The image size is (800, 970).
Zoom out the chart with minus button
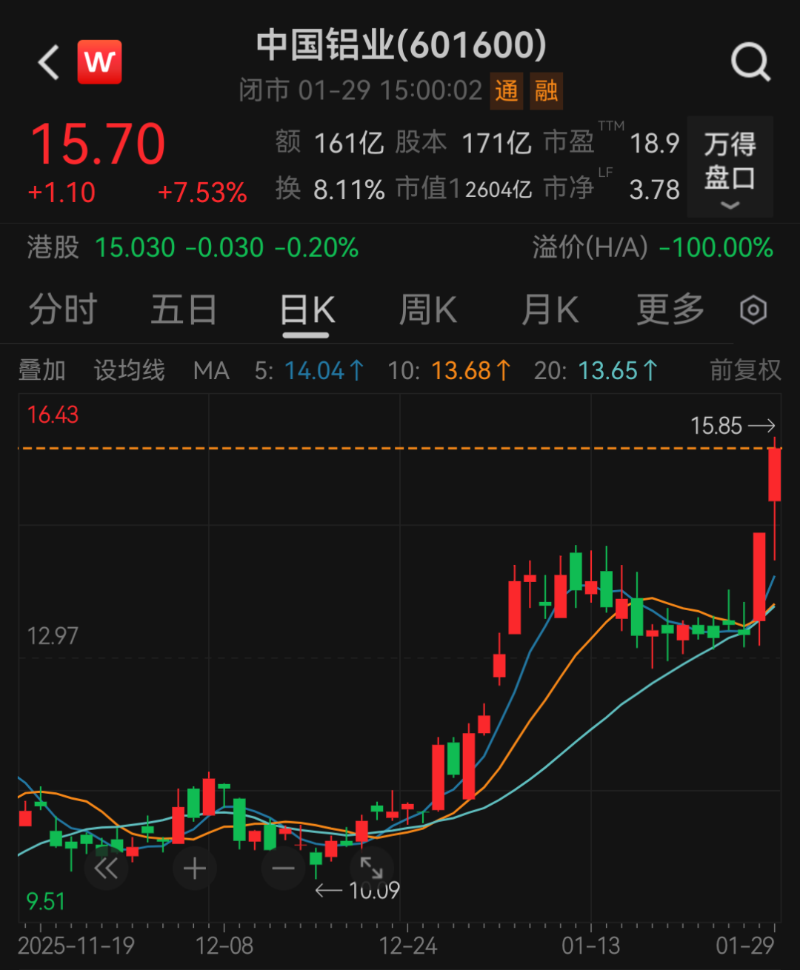[283, 868]
